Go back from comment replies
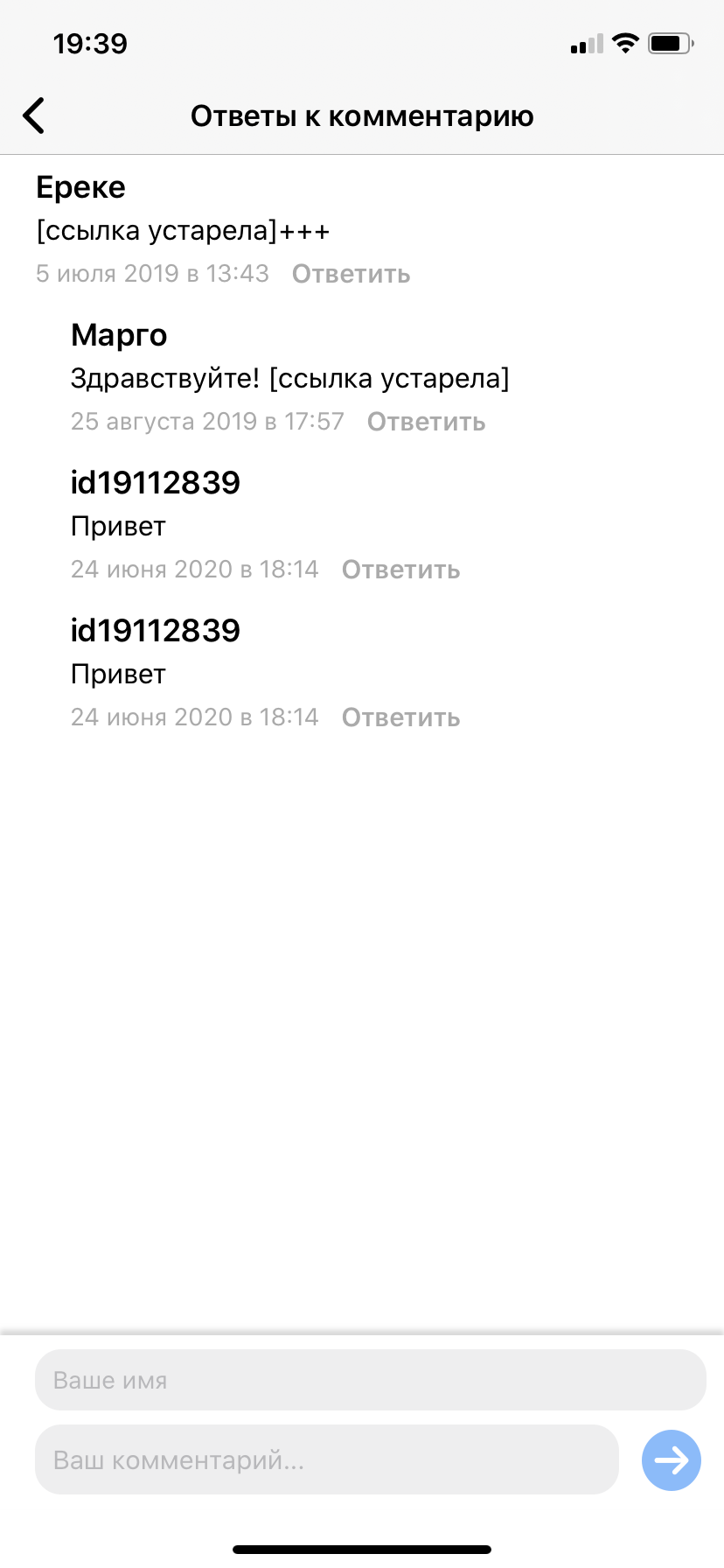The image size is (724, 1568). pyautogui.click(x=34, y=115)
